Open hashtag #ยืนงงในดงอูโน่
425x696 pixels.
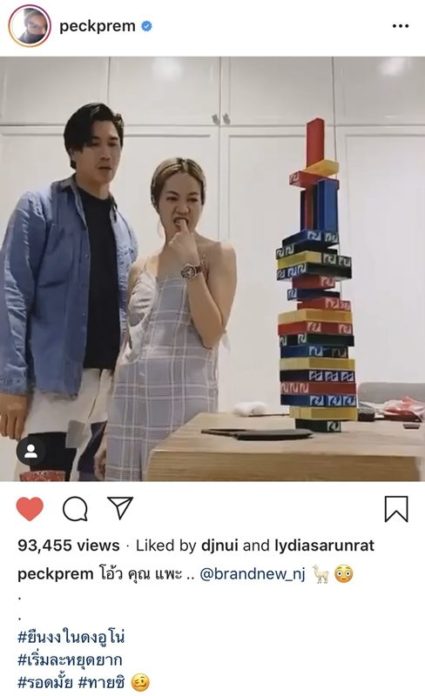pyautogui.click(x=71, y=637)
